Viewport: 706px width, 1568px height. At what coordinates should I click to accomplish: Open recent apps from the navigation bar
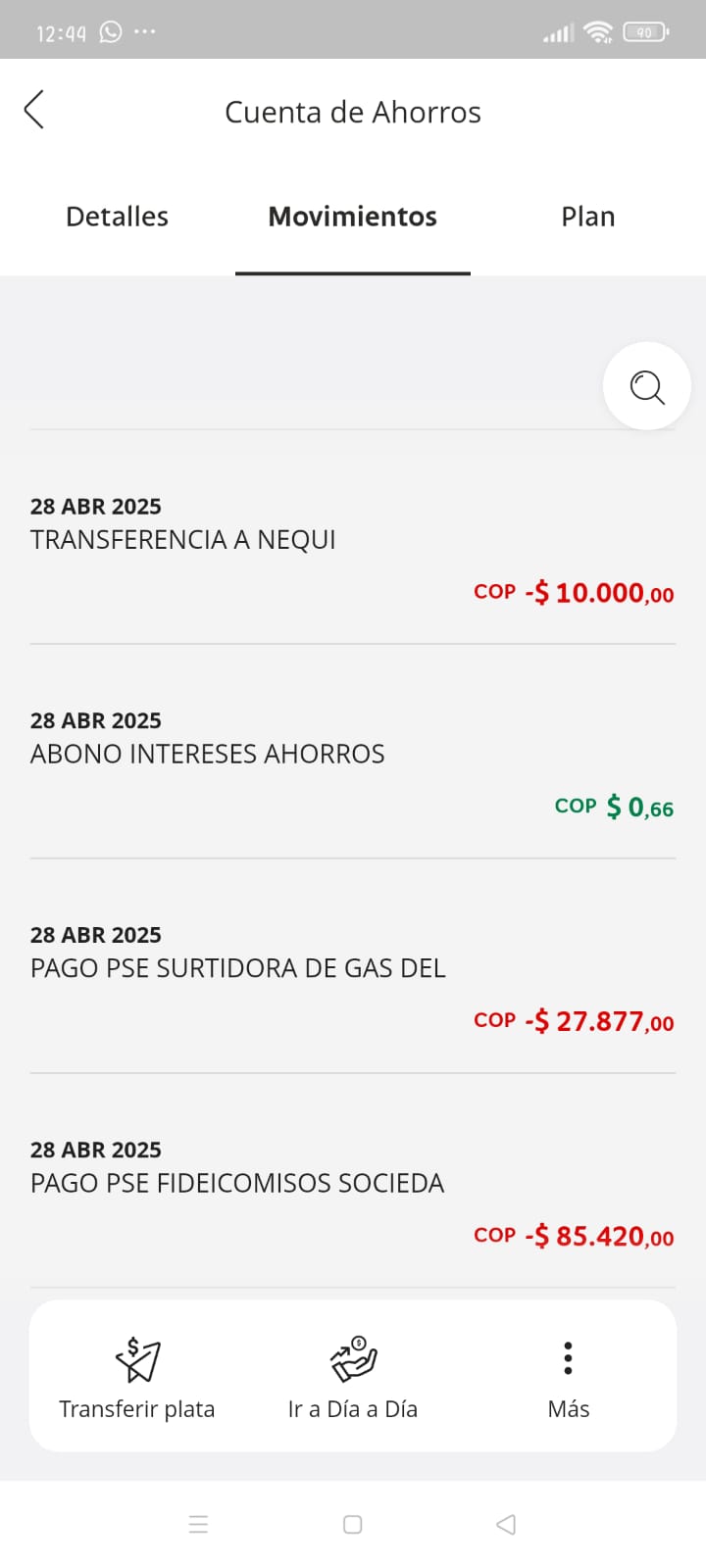tap(198, 1524)
